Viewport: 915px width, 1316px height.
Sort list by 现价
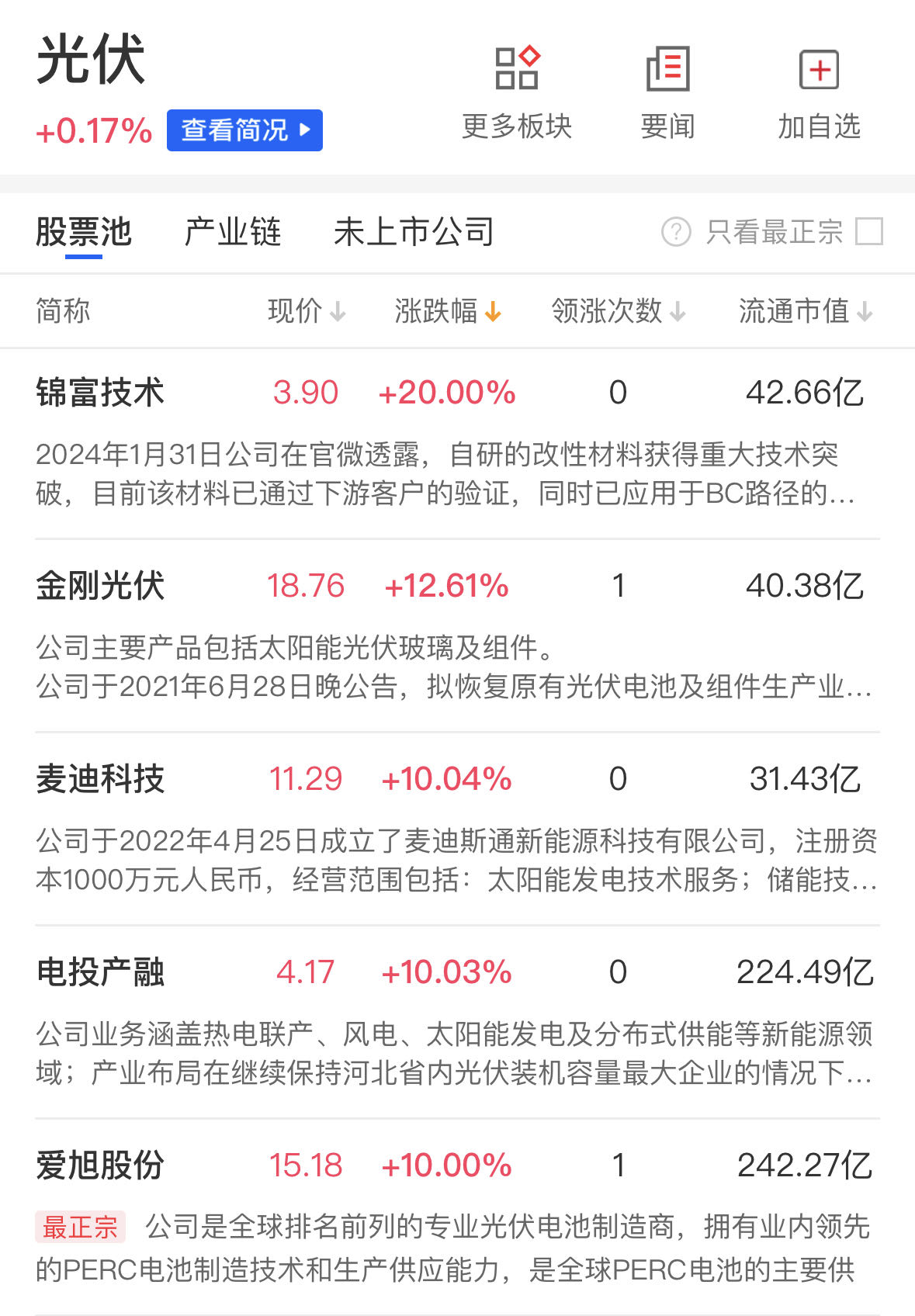pyautogui.click(x=306, y=311)
